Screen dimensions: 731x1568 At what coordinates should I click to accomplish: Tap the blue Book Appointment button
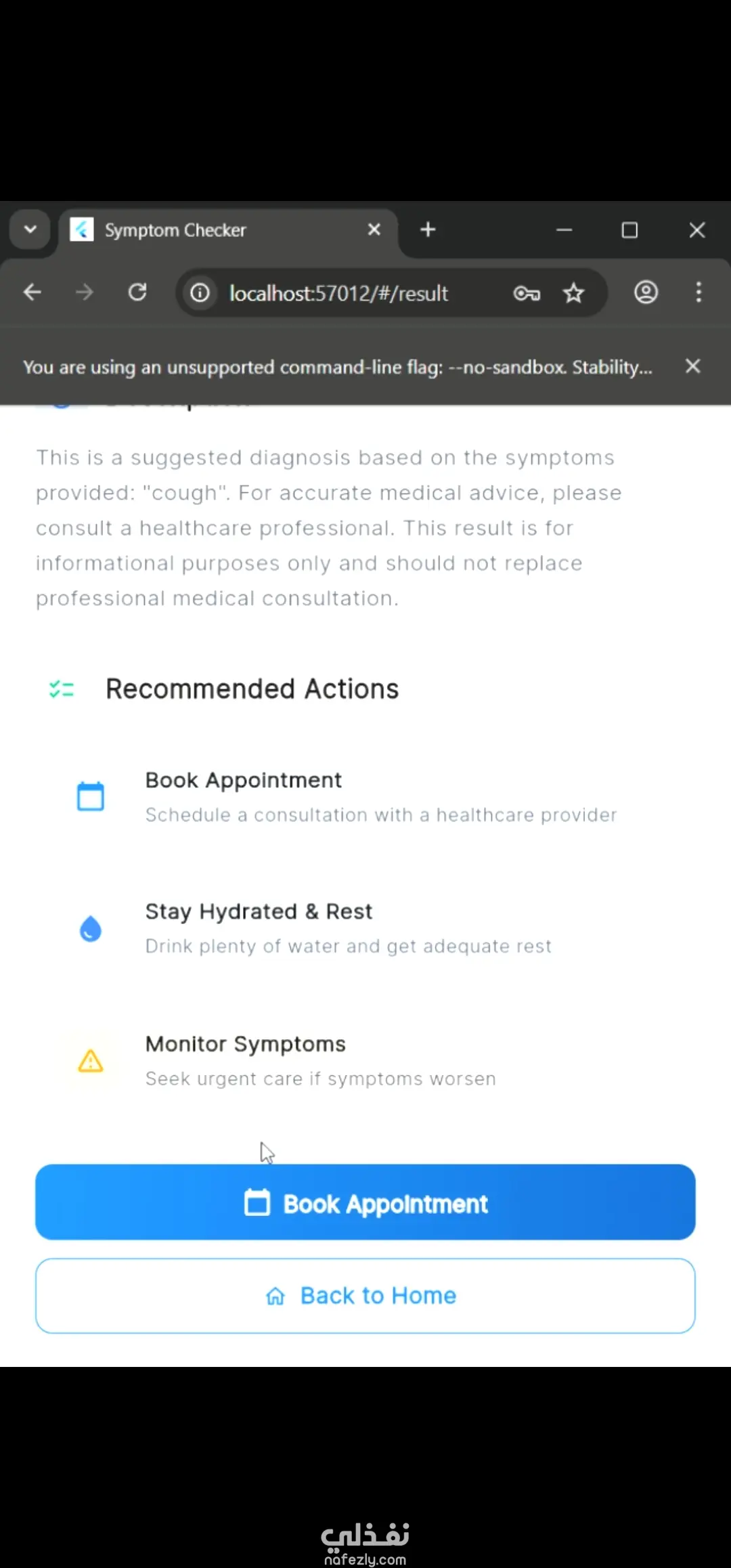coord(365,1202)
